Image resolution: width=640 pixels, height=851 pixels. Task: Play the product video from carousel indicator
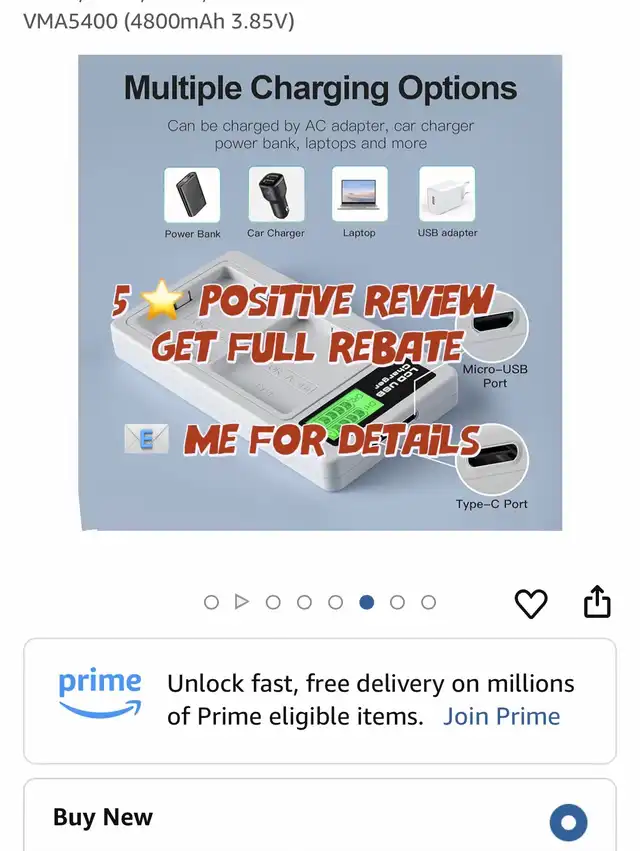241,602
